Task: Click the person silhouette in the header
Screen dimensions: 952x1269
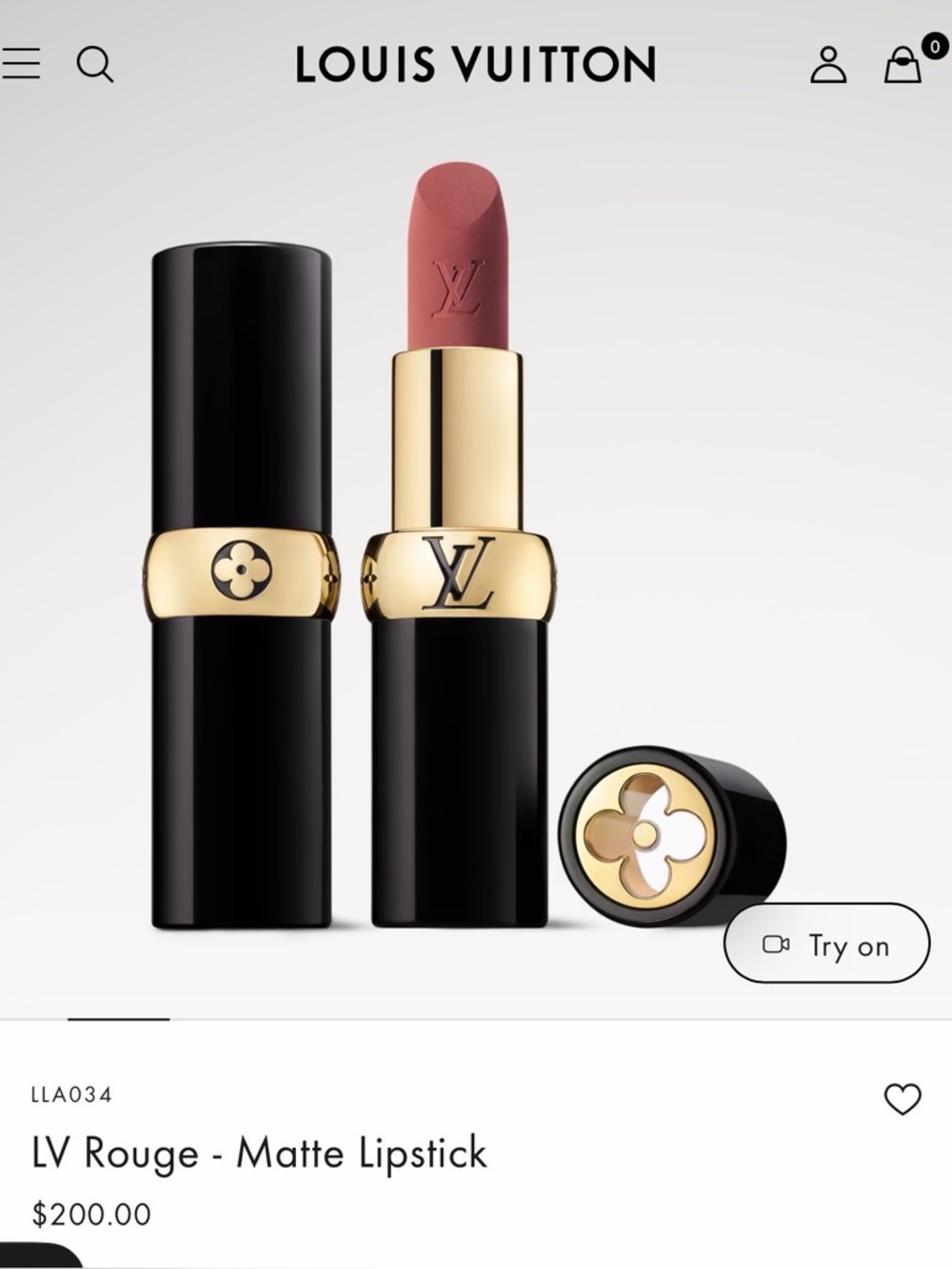Action: (x=828, y=64)
